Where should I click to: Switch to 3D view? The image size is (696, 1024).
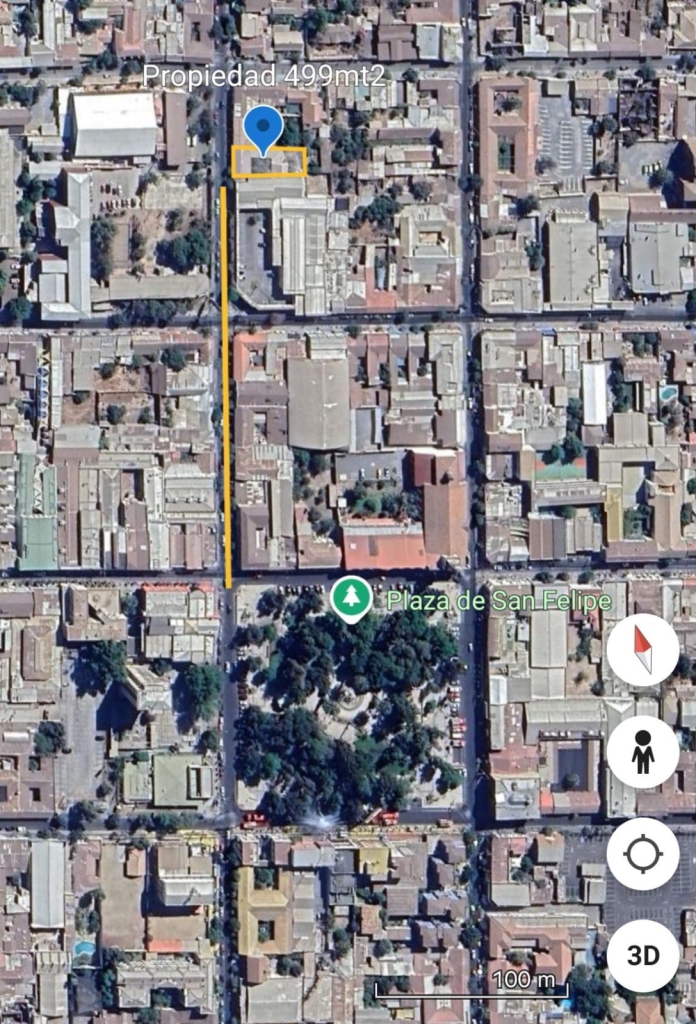pos(642,955)
